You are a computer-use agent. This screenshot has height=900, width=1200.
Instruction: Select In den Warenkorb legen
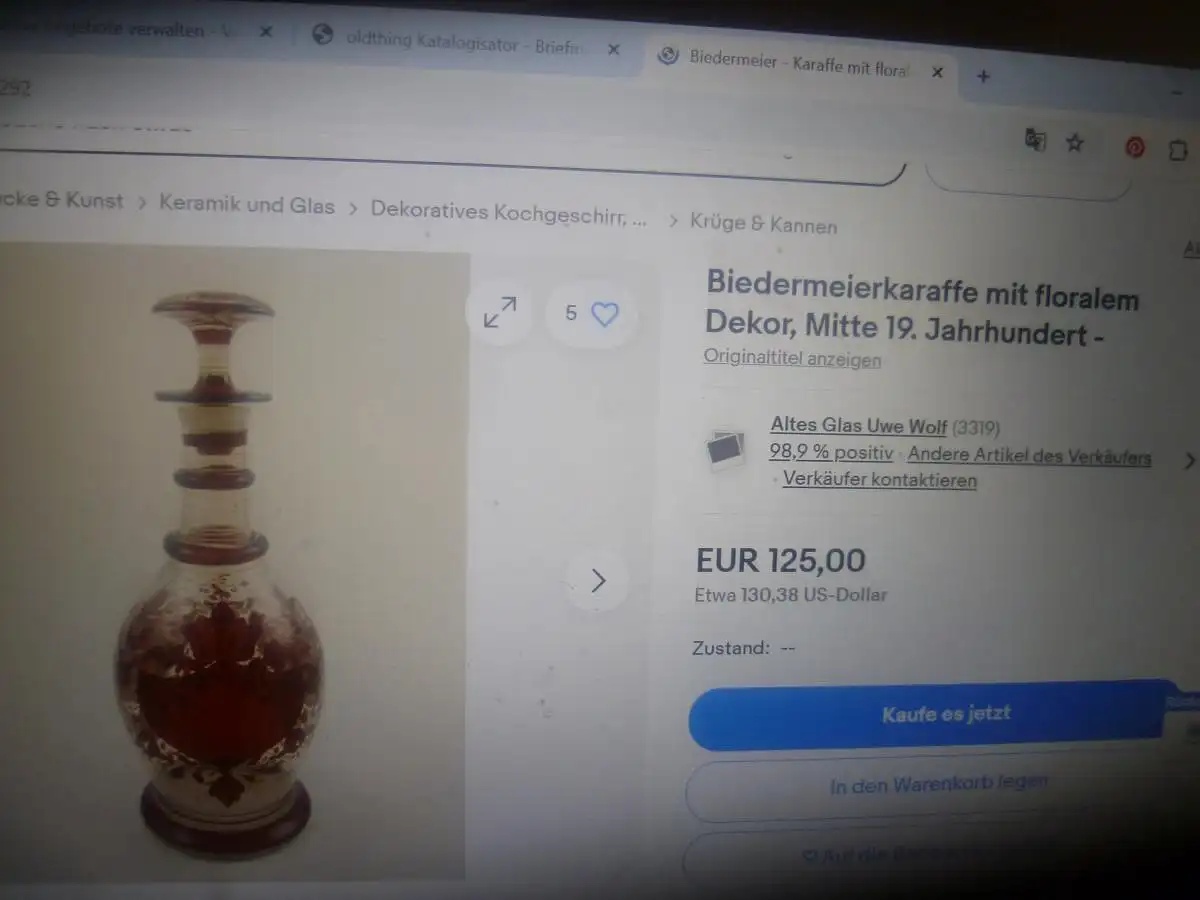(937, 786)
